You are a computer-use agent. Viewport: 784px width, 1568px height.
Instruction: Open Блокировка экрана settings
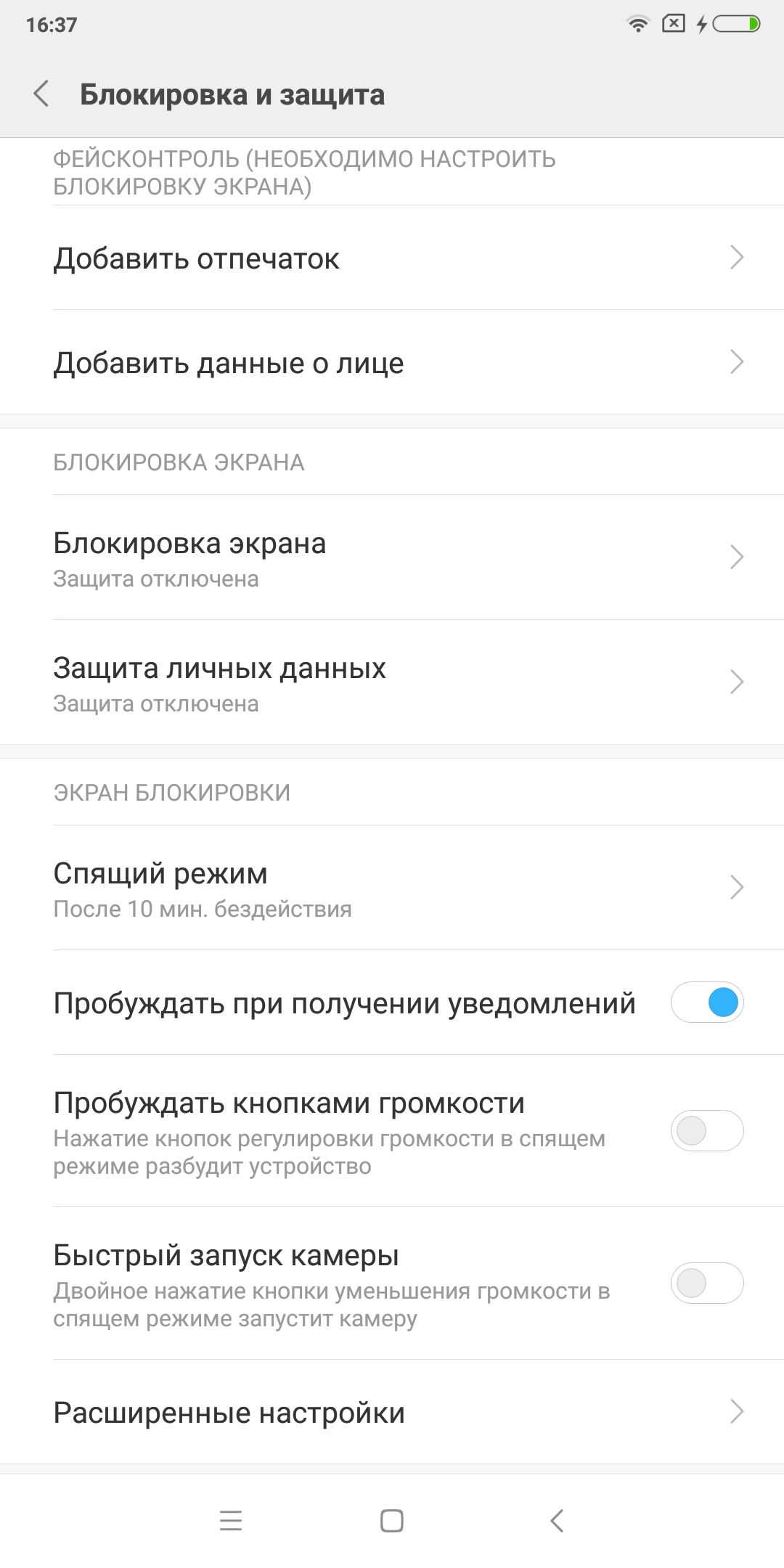coord(392,558)
